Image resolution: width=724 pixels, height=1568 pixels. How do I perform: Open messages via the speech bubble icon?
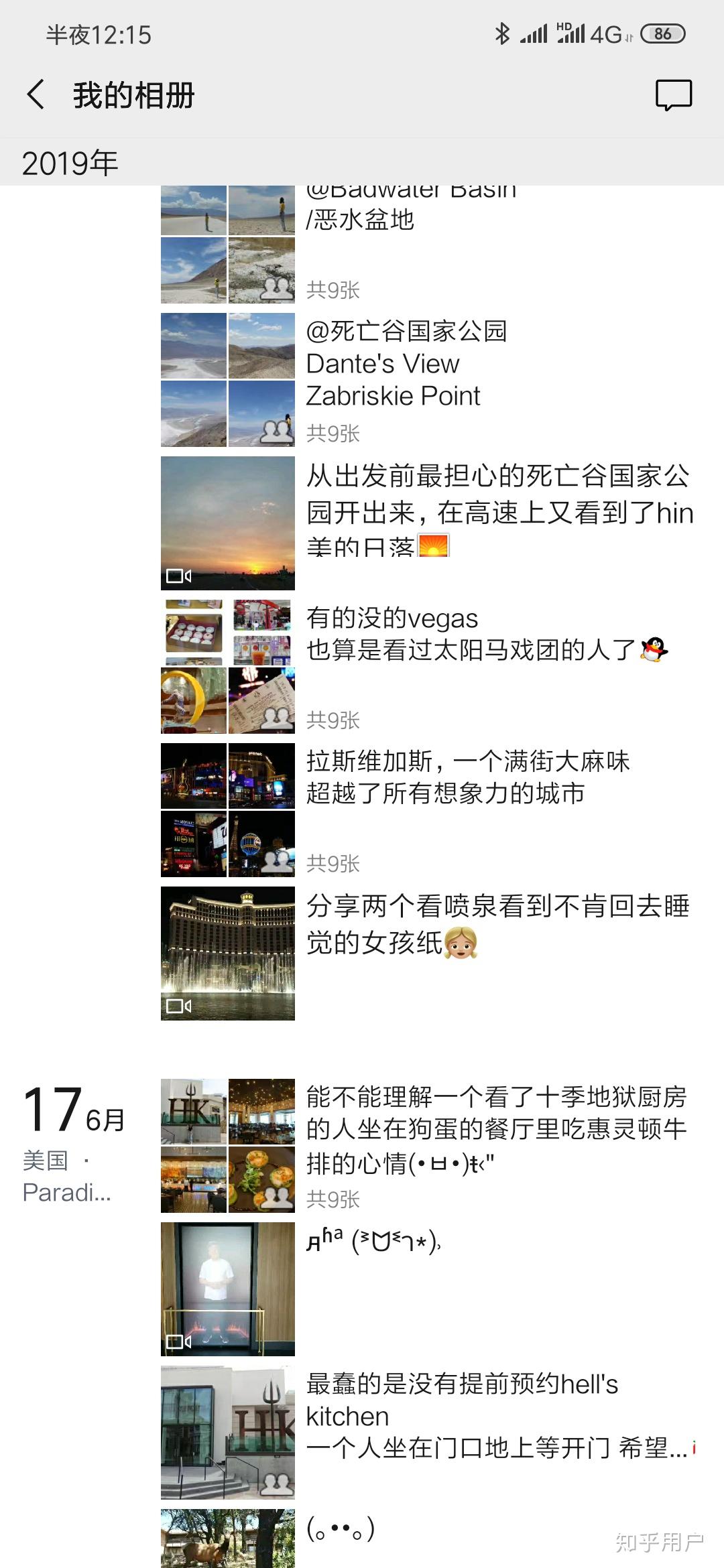pos(673,94)
